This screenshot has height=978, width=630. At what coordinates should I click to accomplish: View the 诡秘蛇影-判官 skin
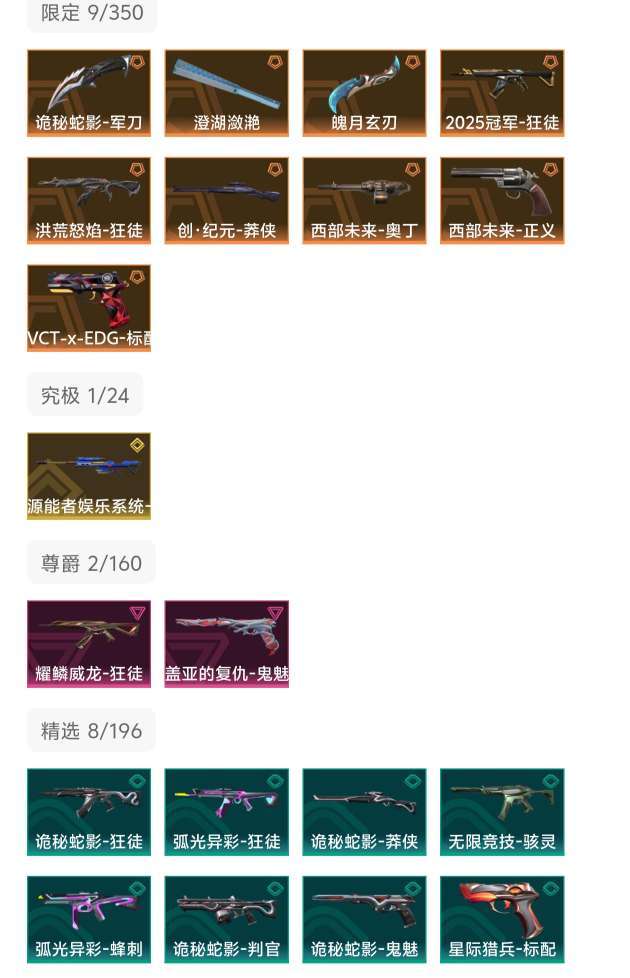click(x=227, y=920)
